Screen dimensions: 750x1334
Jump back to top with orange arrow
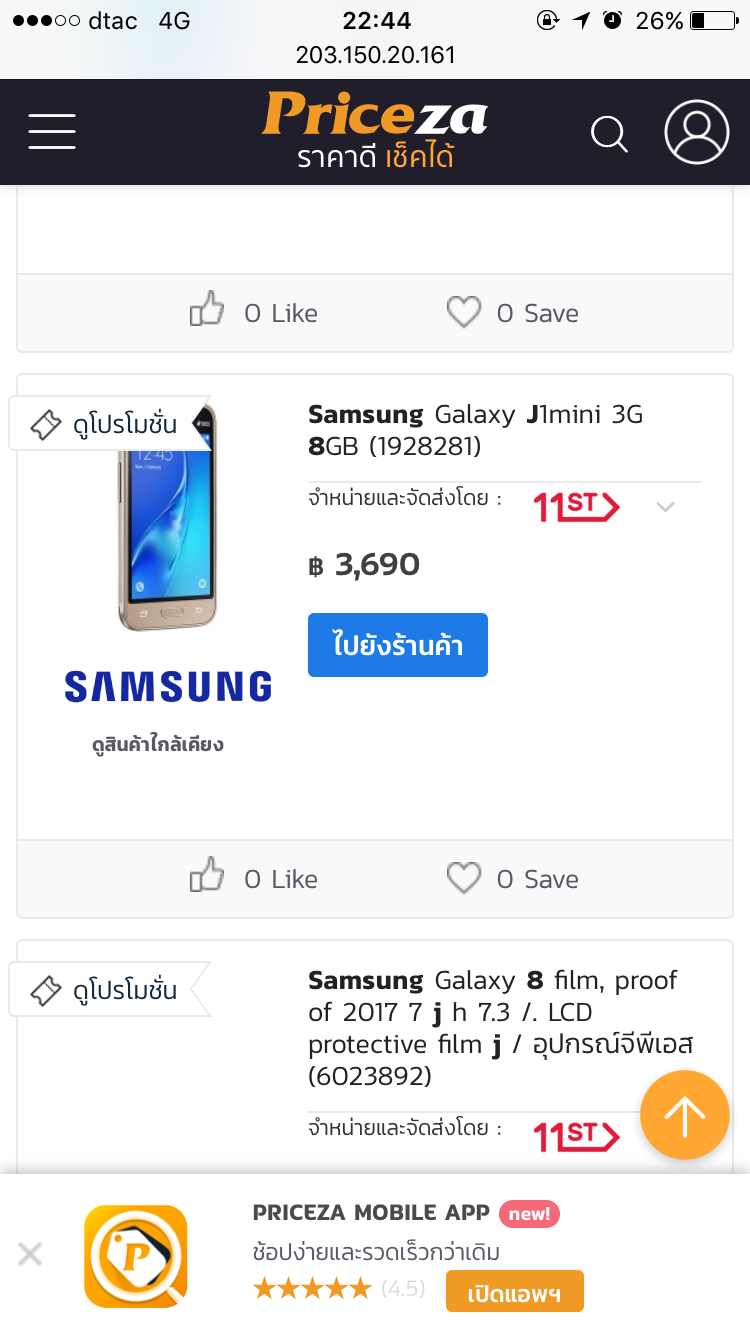(x=685, y=1115)
